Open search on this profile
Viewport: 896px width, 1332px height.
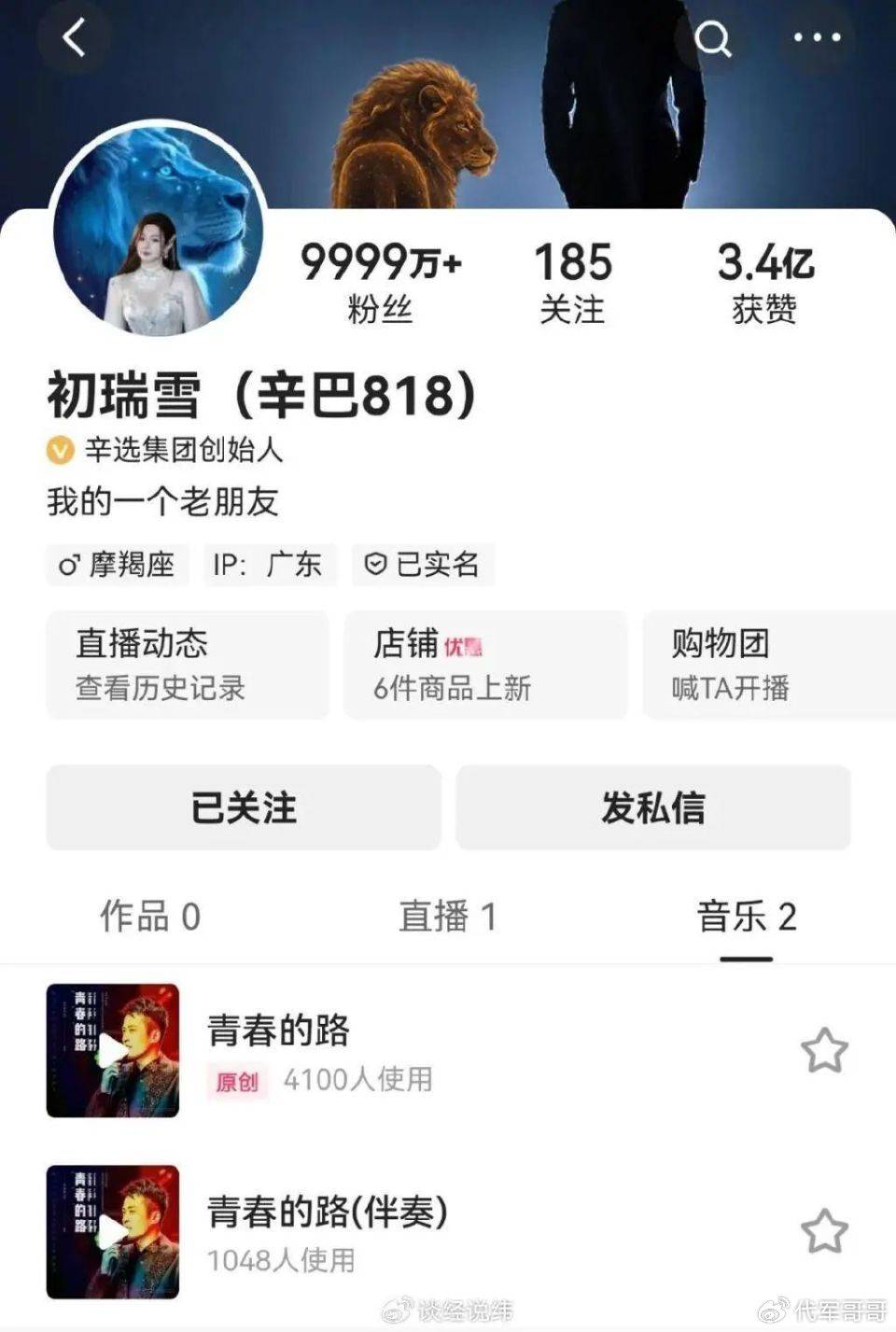[x=714, y=38]
